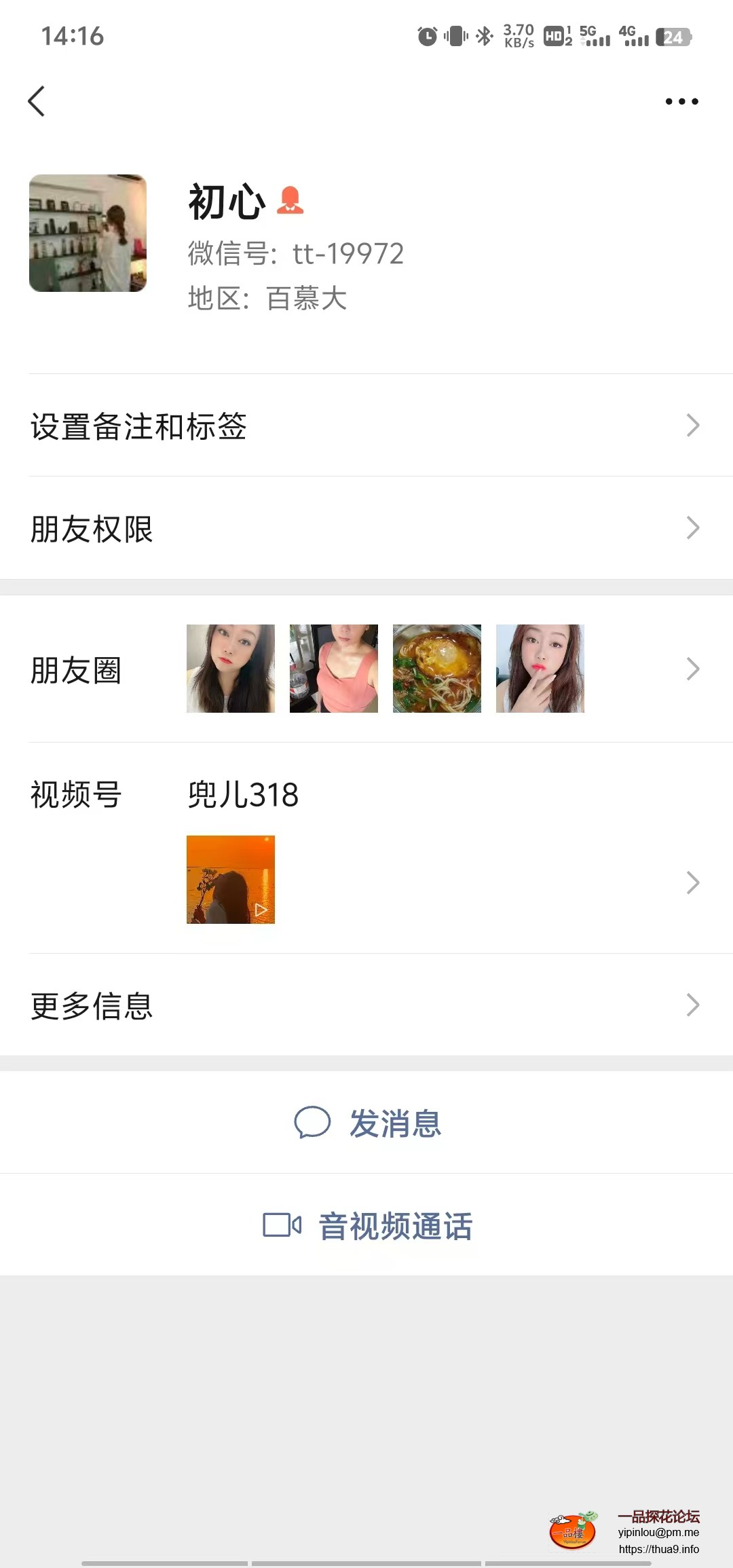Expand 朋友圈 via its right chevron
The width and height of the screenshot is (733, 1568).
coord(693,669)
